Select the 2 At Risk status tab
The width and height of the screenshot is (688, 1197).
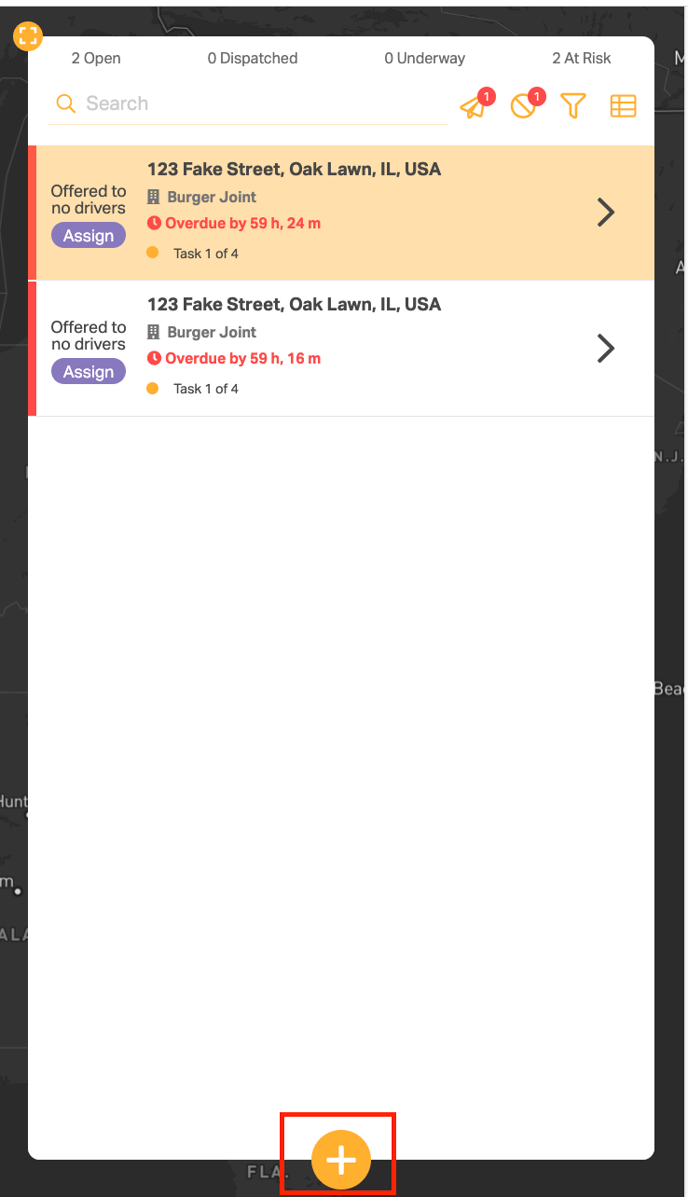tap(581, 58)
